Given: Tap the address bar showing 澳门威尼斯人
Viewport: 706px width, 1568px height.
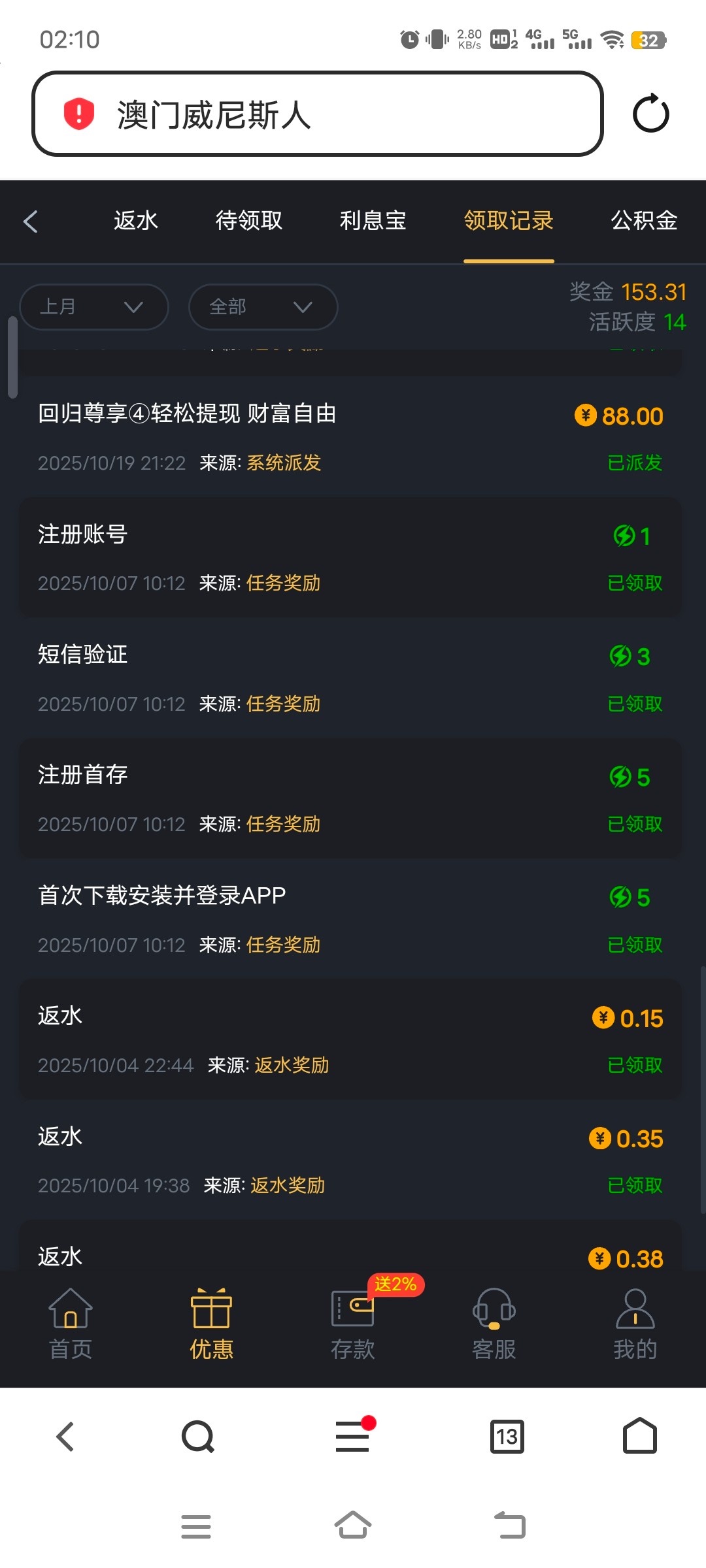Looking at the screenshot, I should point(317,114).
